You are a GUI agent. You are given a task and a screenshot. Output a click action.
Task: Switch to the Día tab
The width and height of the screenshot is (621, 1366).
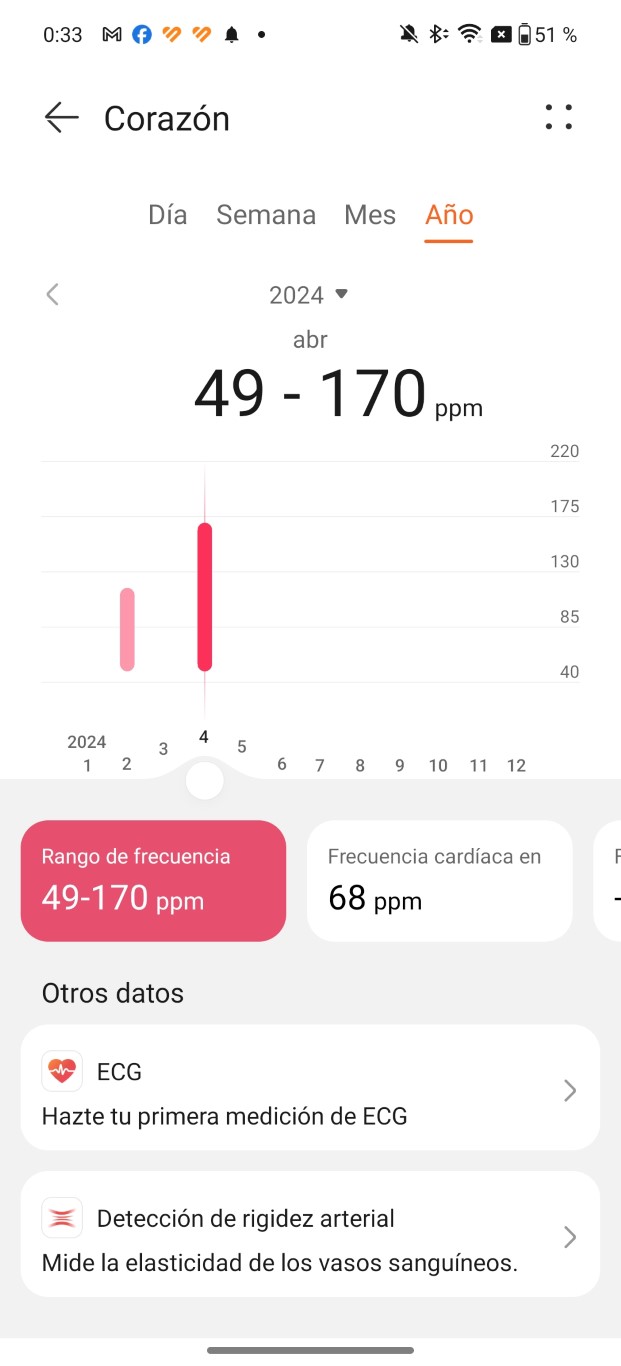167,215
